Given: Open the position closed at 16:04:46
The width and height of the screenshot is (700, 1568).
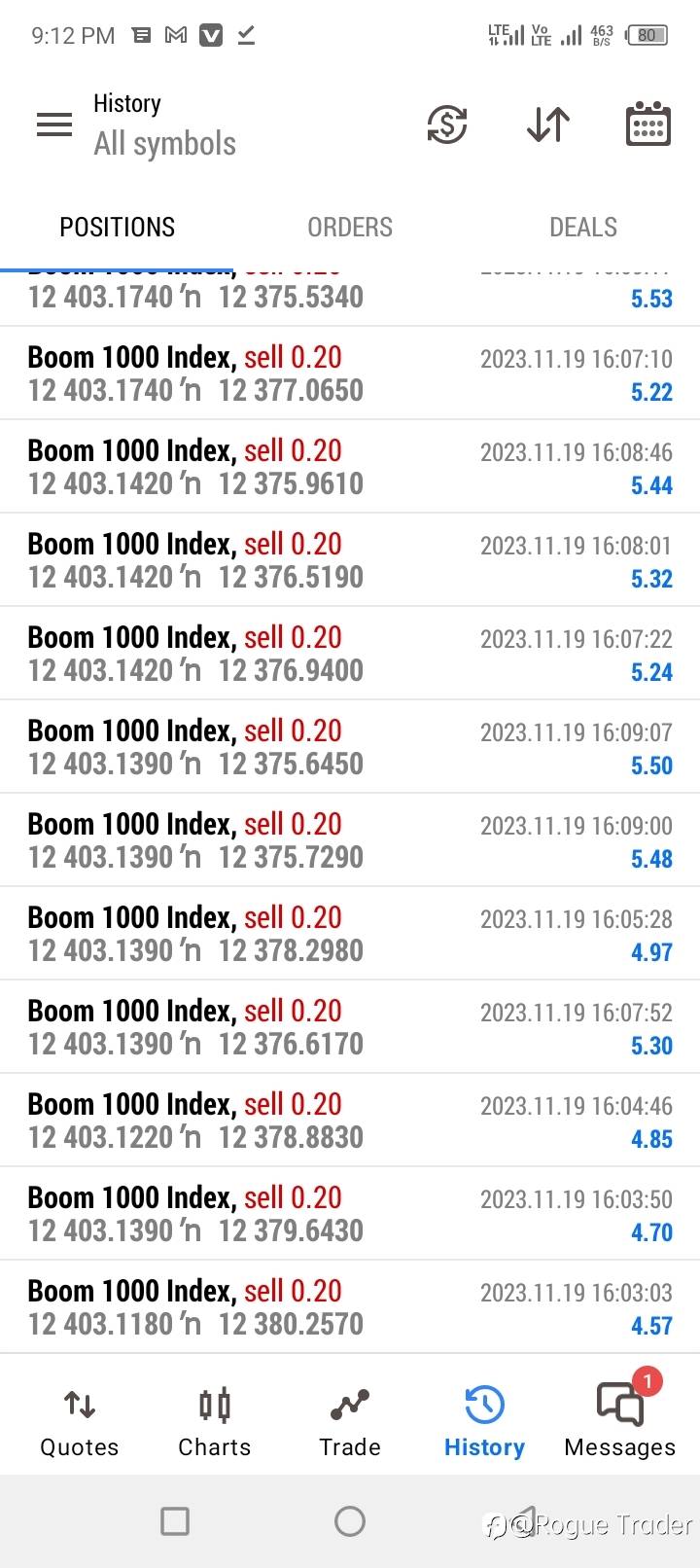Looking at the screenshot, I should point(350,1121).
